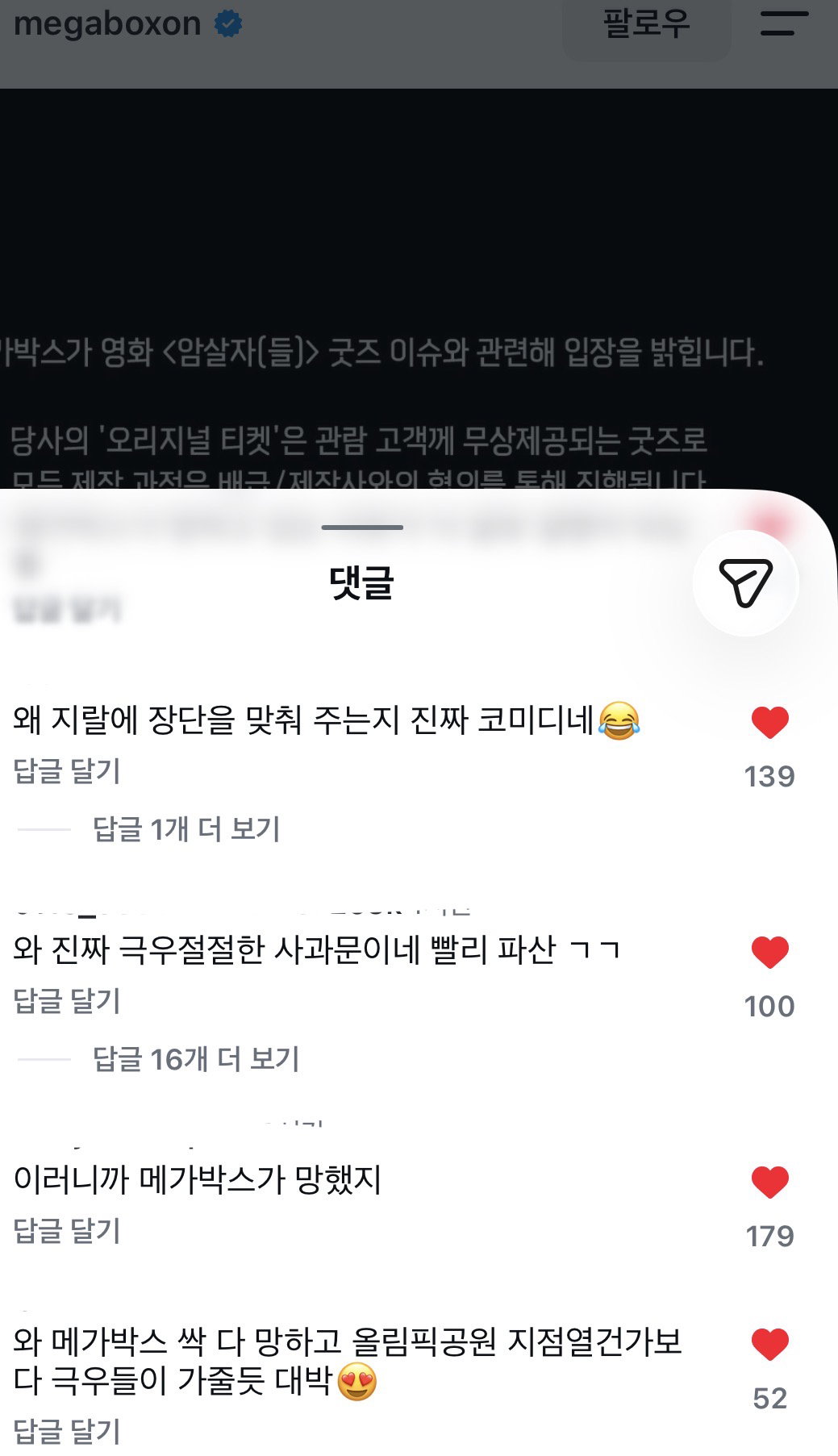Open the megaboxon profile name
838x1456 pixels.
point(107,24)
